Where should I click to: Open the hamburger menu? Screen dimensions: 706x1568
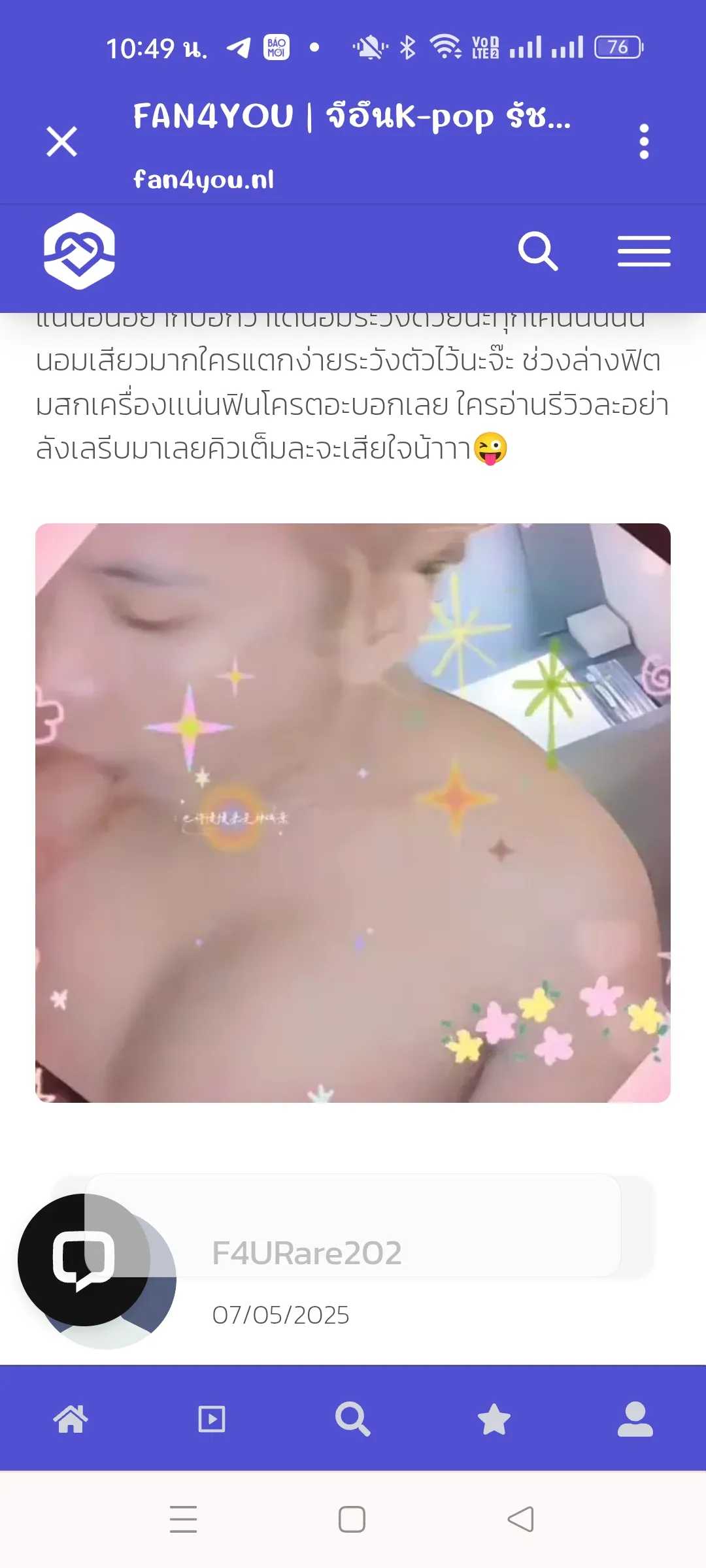(644, 252)
